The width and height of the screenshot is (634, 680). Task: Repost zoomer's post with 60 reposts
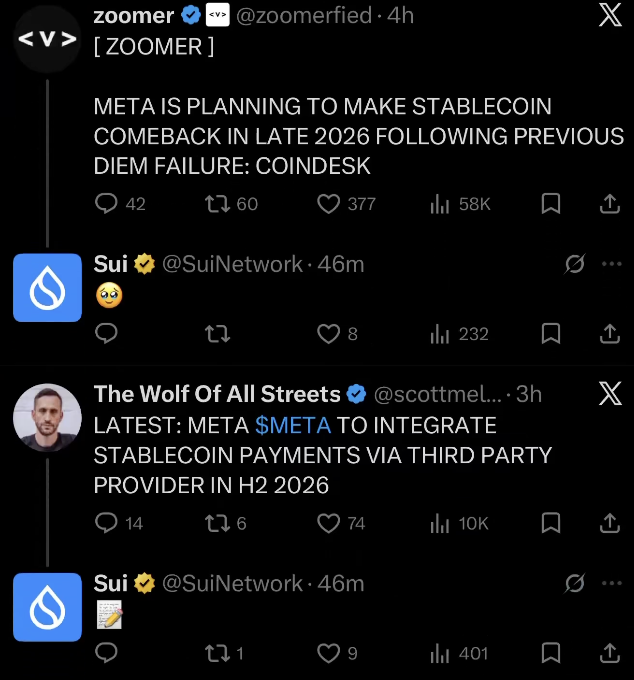point(213,204)
